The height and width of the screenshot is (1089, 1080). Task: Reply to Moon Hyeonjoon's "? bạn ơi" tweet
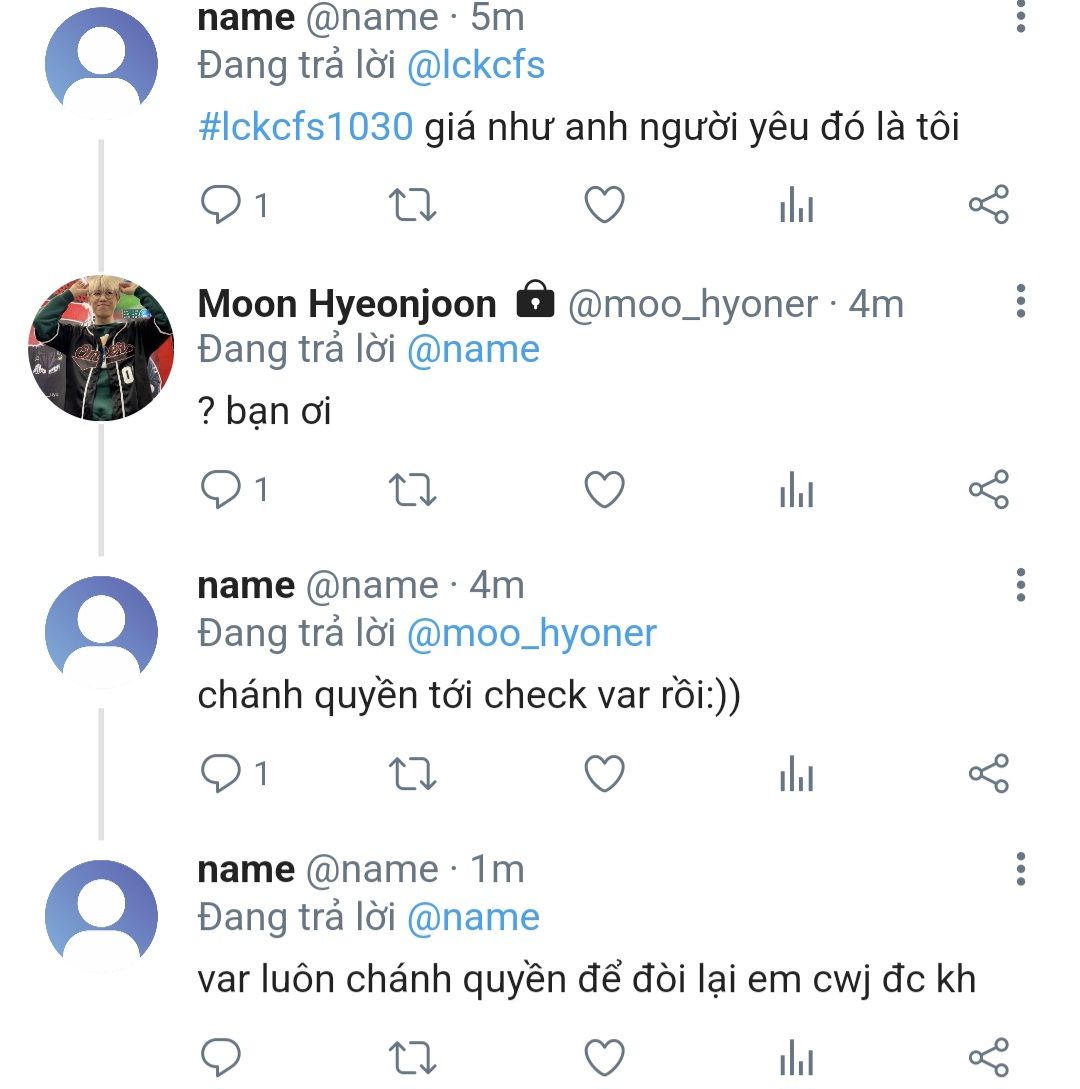coord(220,490)
